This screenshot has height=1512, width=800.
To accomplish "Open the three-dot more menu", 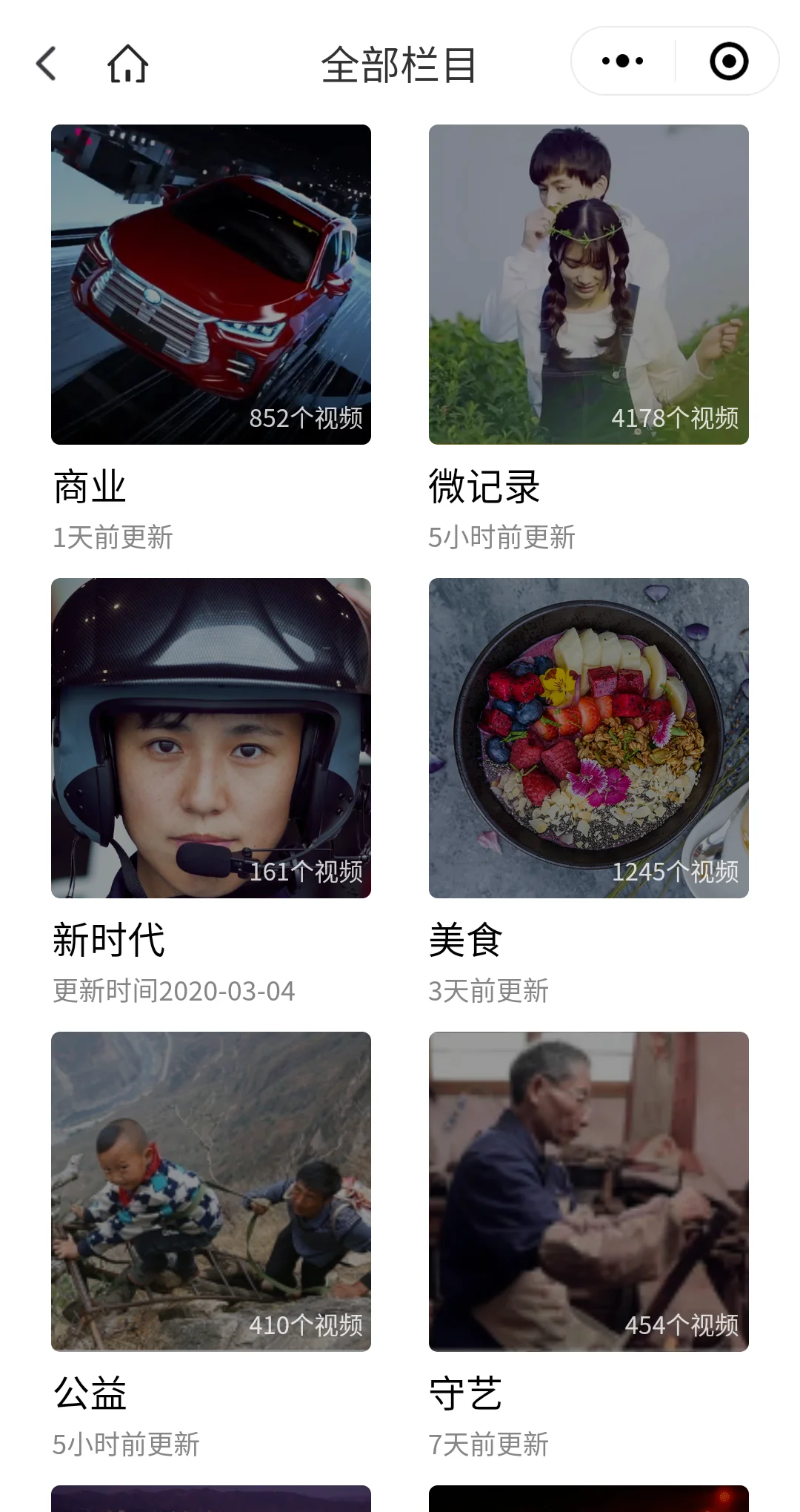I will point(622,62).
